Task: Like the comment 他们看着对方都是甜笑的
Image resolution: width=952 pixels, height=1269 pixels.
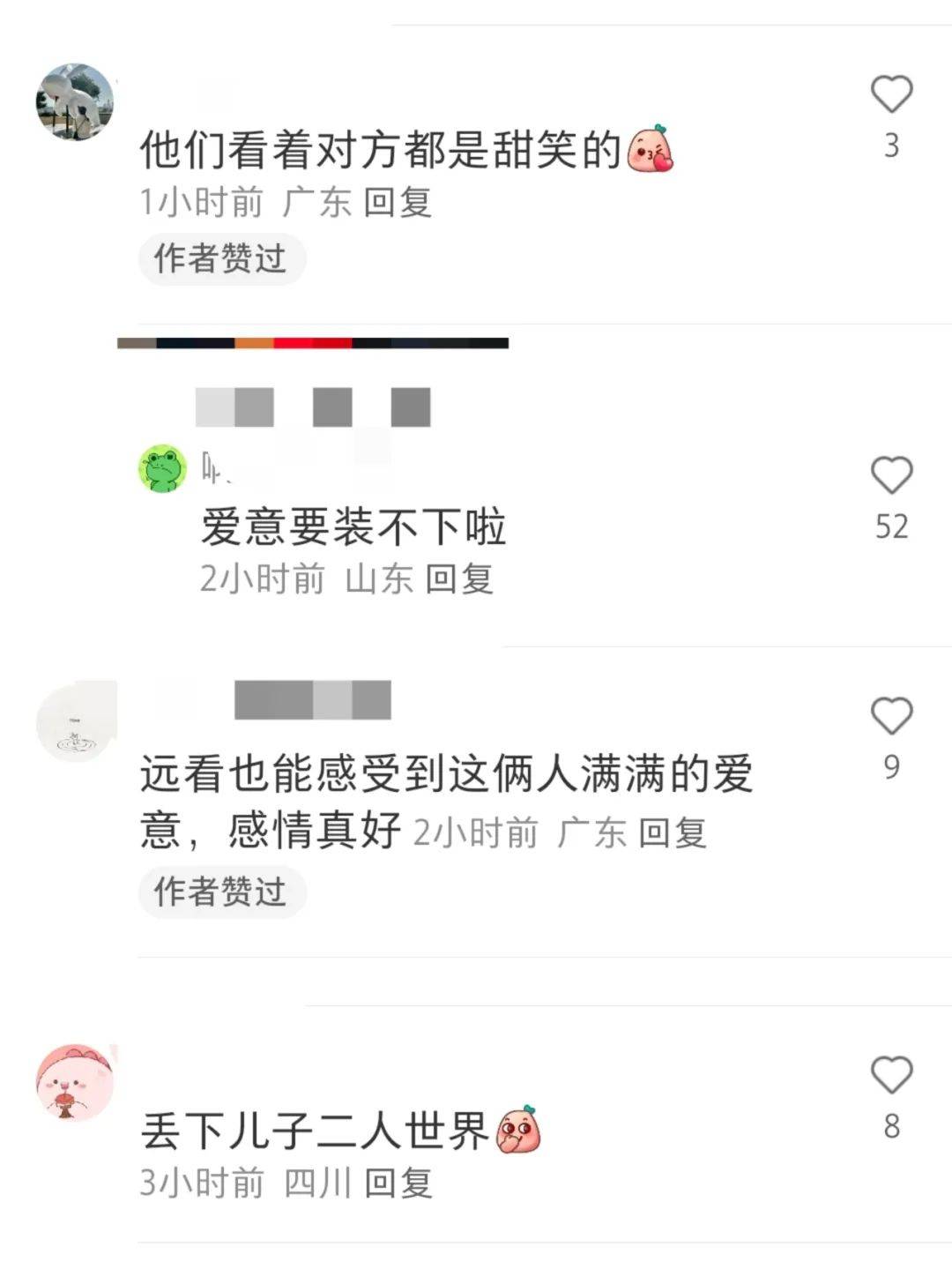Action: (891, 94)
